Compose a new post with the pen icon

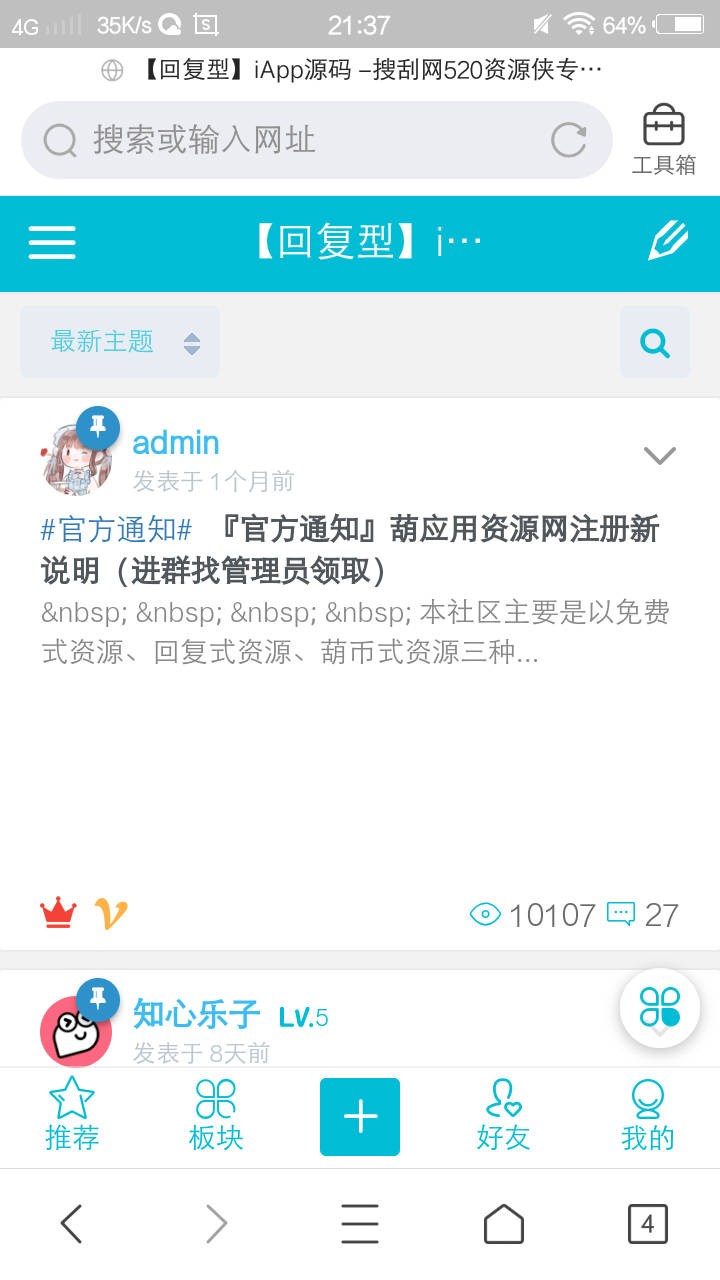click(668, 242)
